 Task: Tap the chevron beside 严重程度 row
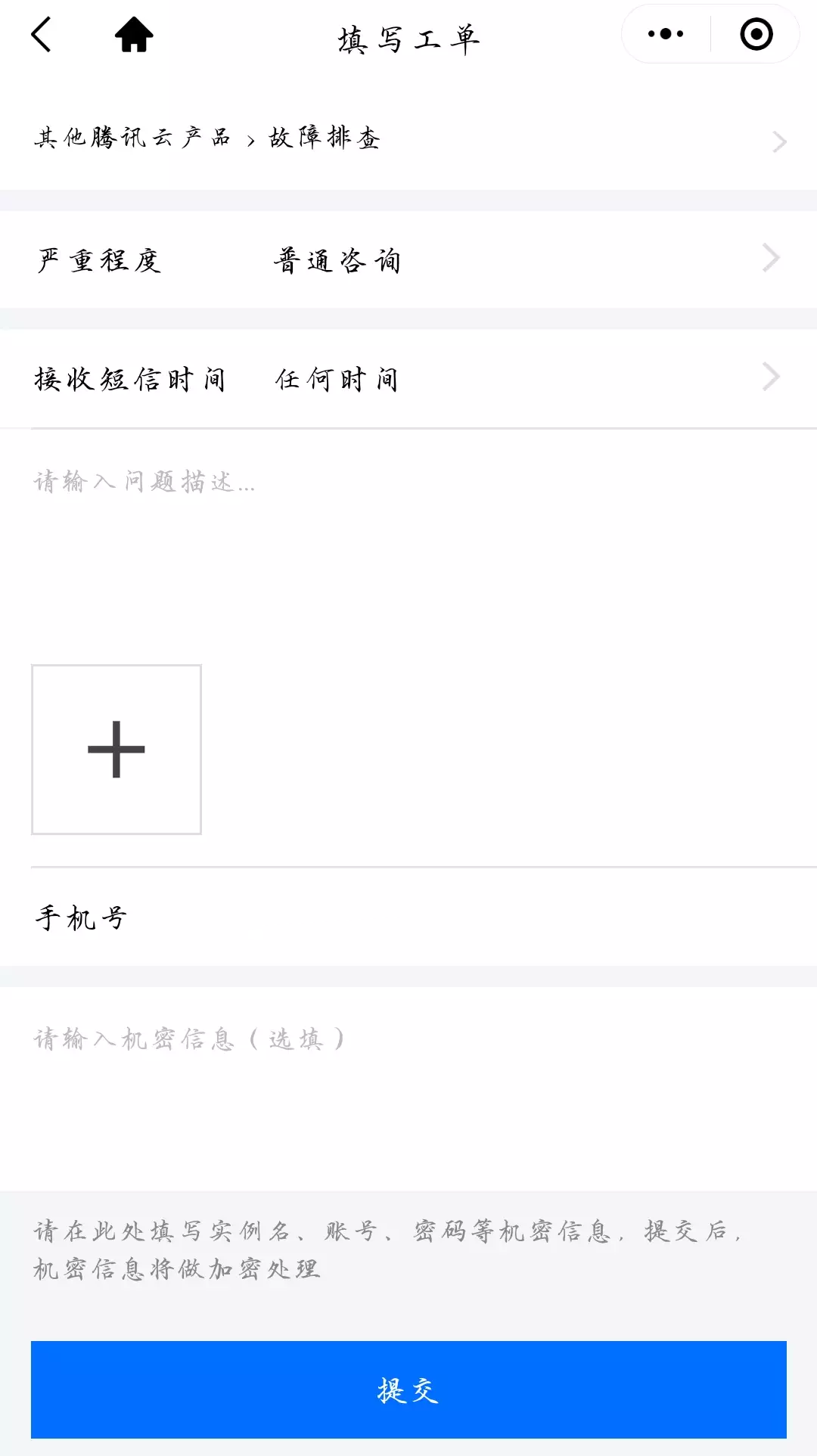coord(769,258)
